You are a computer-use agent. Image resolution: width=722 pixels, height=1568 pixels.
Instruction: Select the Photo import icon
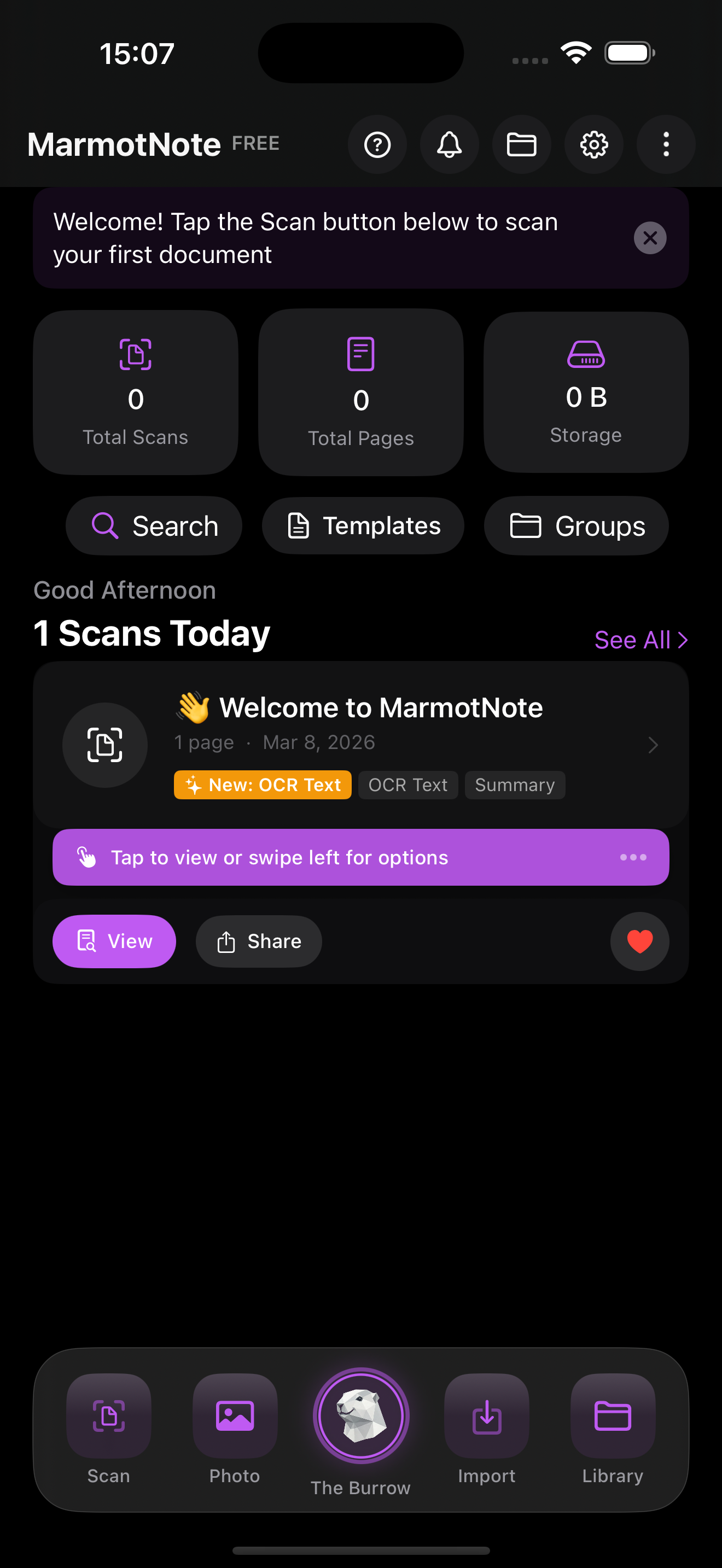pyautogui.click(x=234, y=1417)
